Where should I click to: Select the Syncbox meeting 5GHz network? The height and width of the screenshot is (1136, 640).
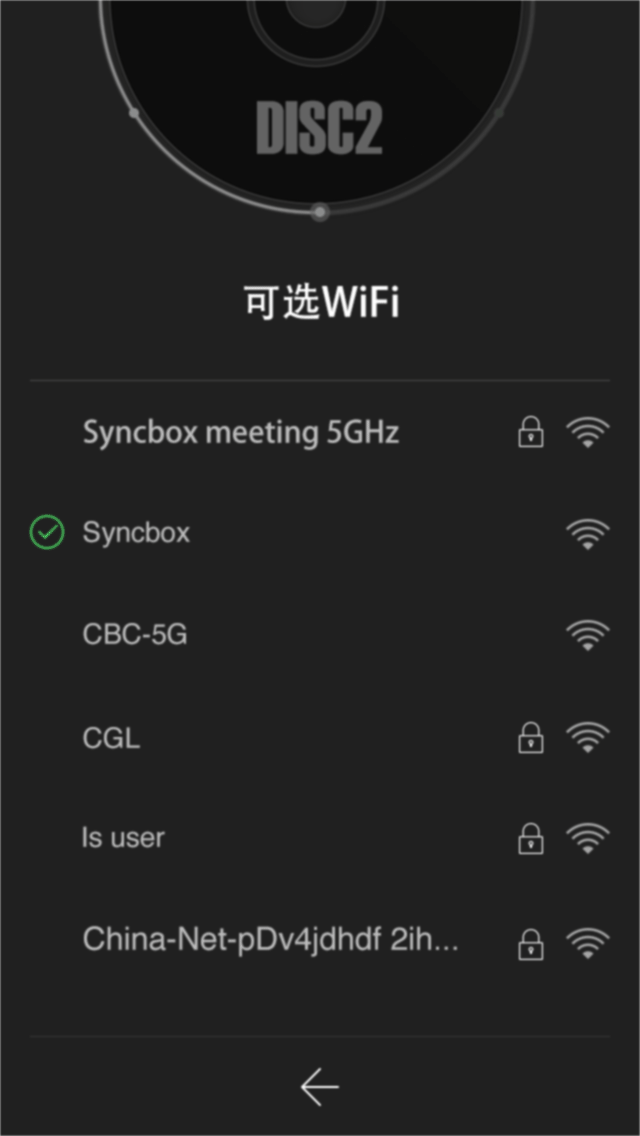(320, 433)
